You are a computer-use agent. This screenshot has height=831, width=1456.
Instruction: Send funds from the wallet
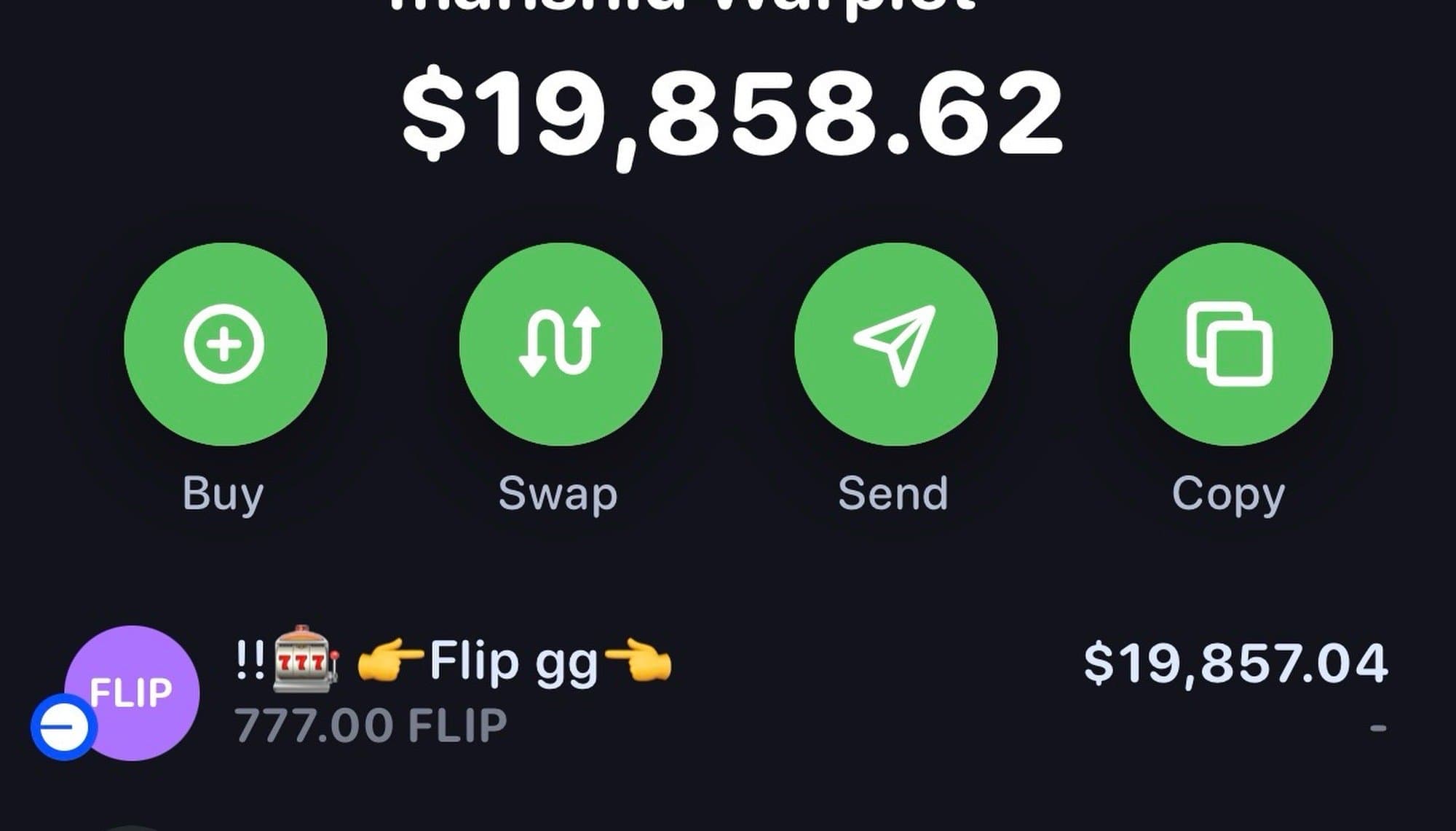click(x=895, y=344)
